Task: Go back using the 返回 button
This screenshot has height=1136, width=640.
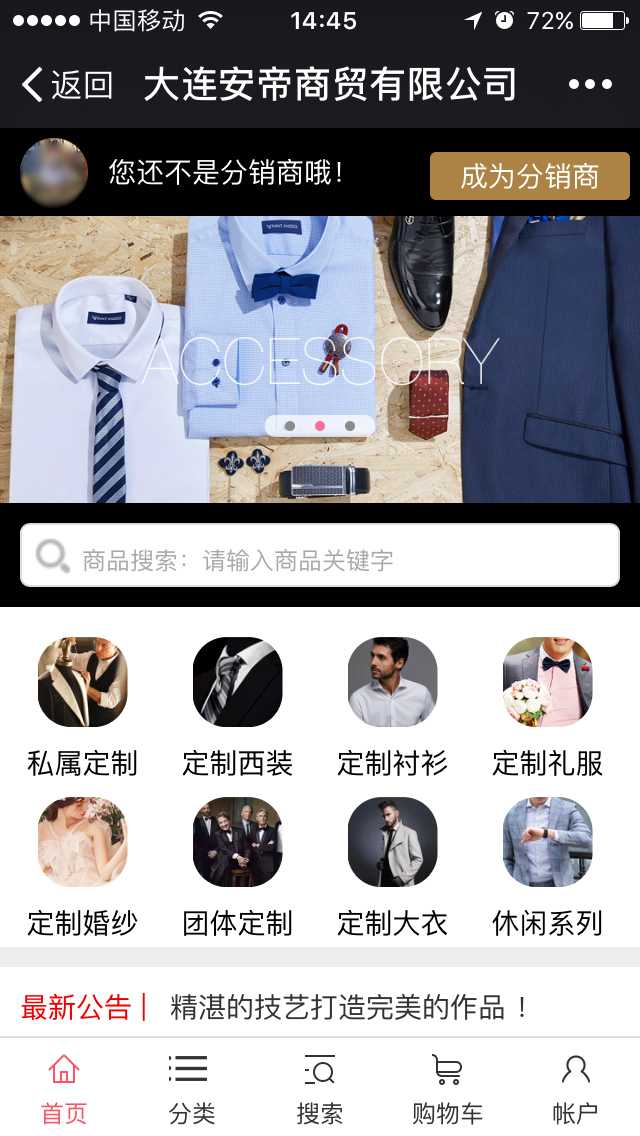Action: [66, 85]
